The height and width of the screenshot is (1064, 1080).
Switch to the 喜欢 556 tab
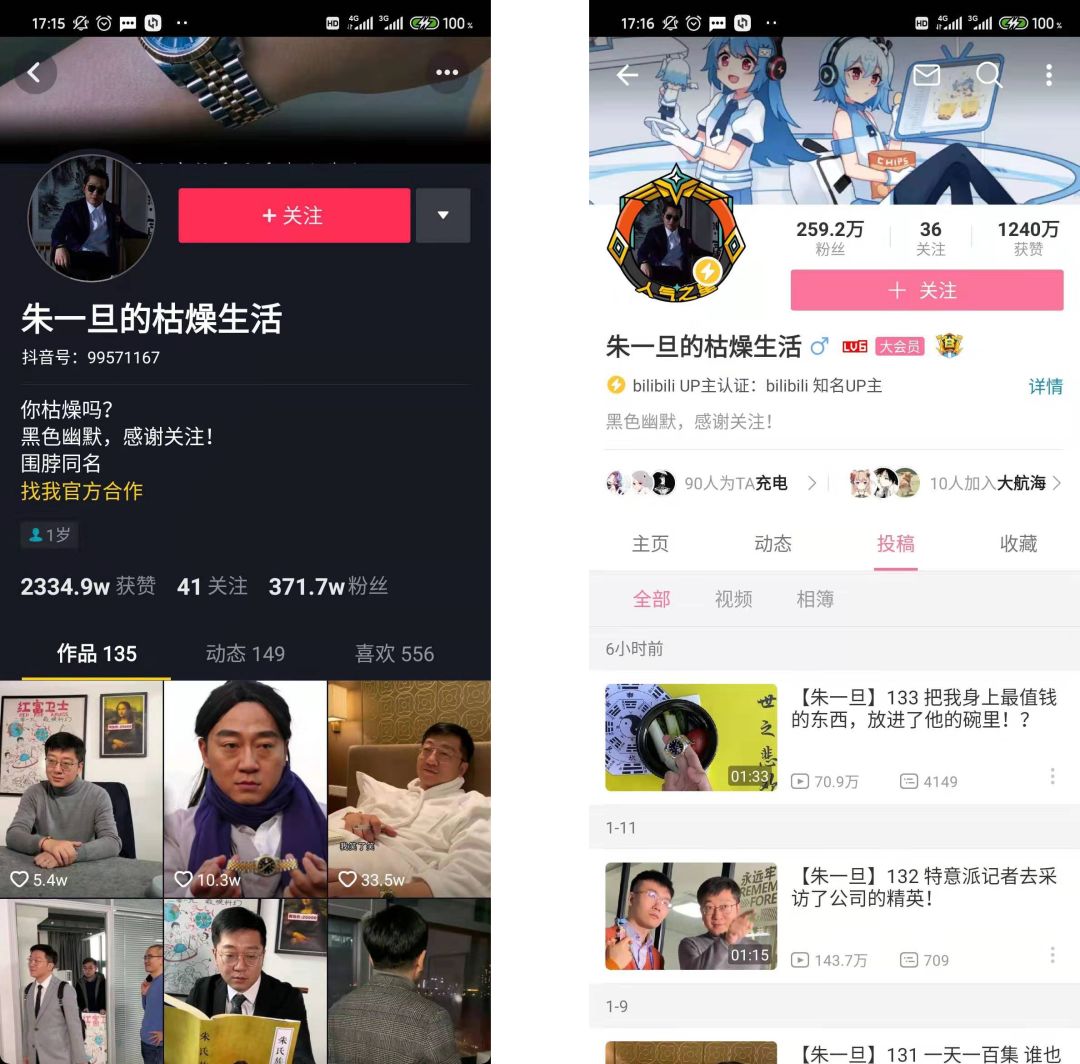coord(394,654)
